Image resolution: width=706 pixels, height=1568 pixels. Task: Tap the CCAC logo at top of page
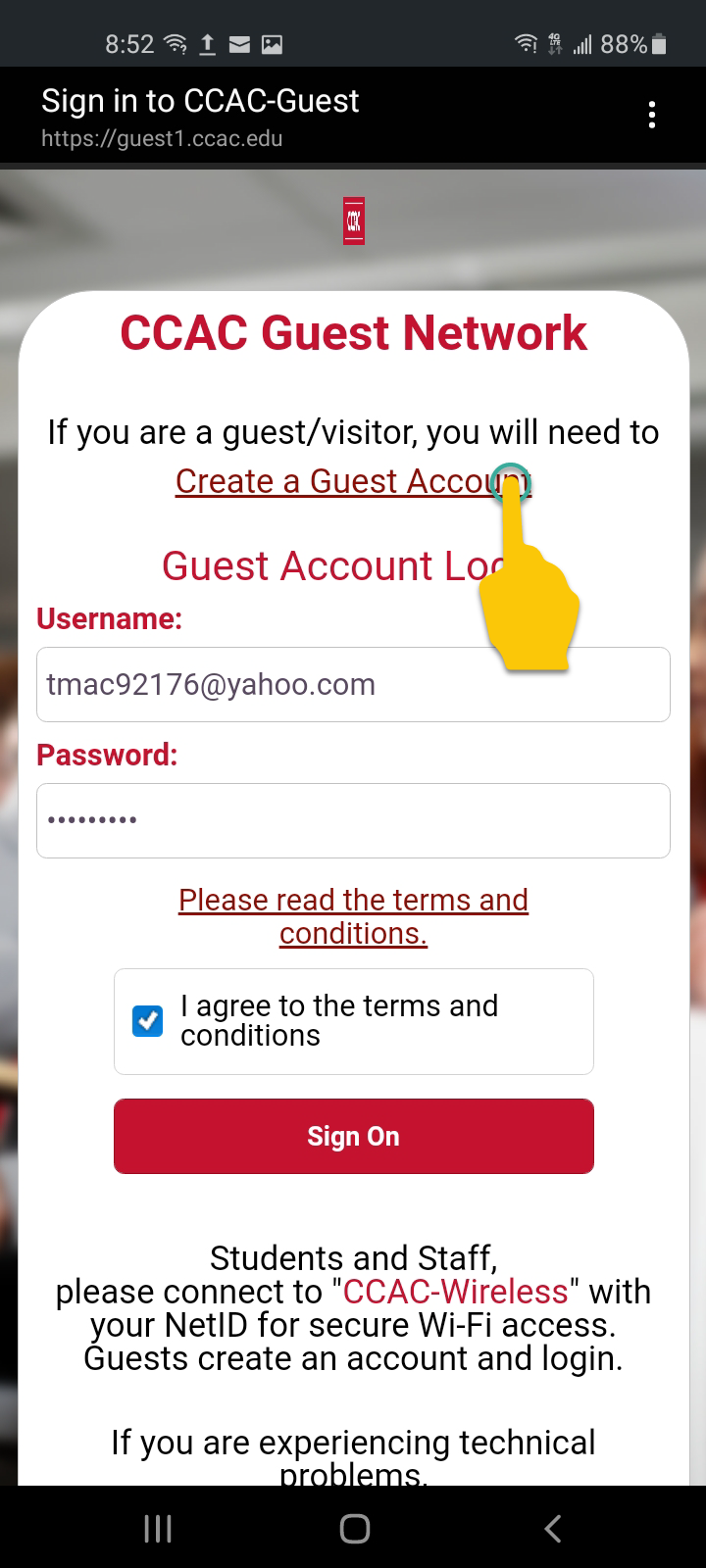click(355, 220)
